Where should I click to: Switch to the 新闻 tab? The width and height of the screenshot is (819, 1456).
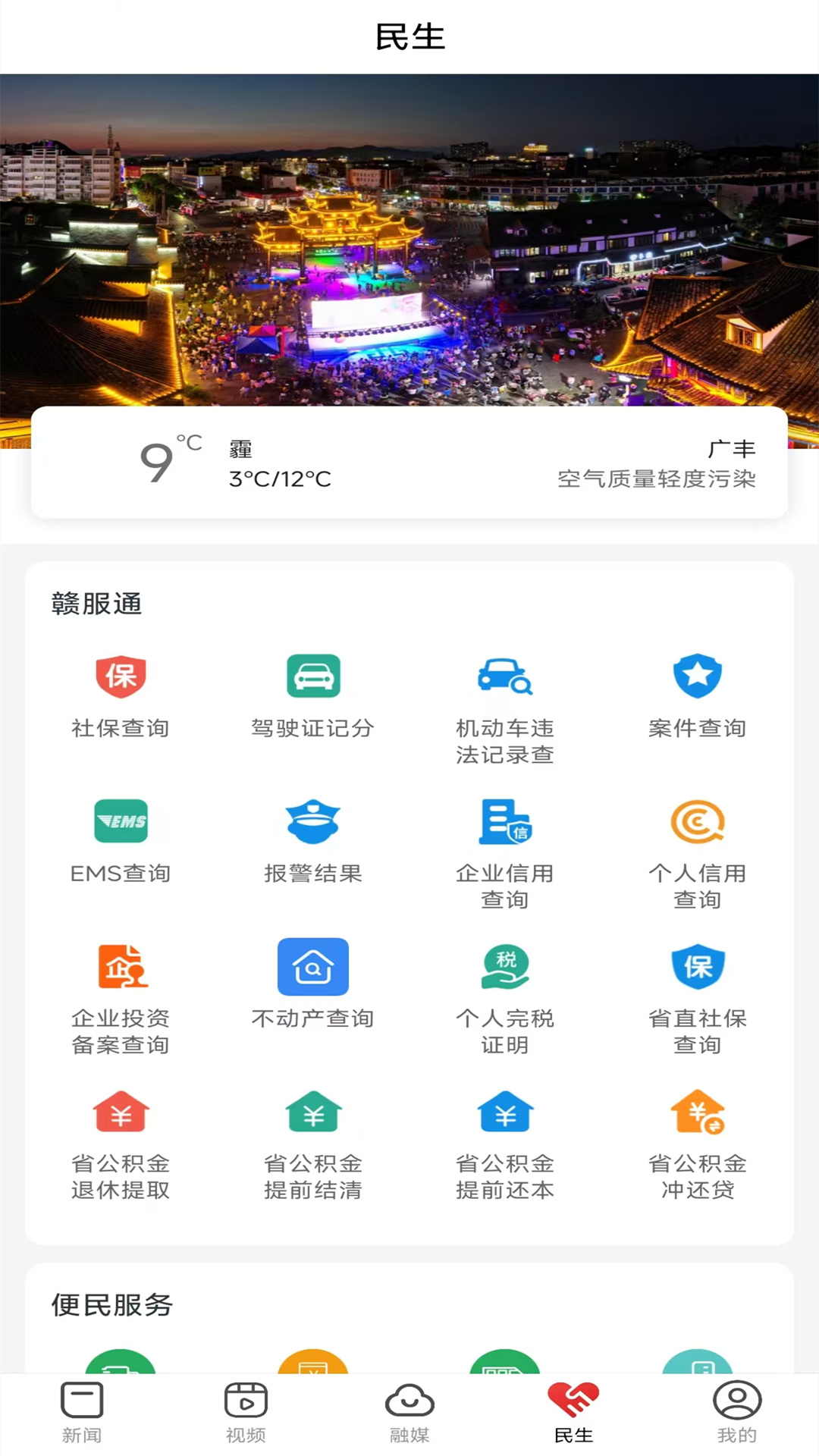click(x=82, y=1412)
